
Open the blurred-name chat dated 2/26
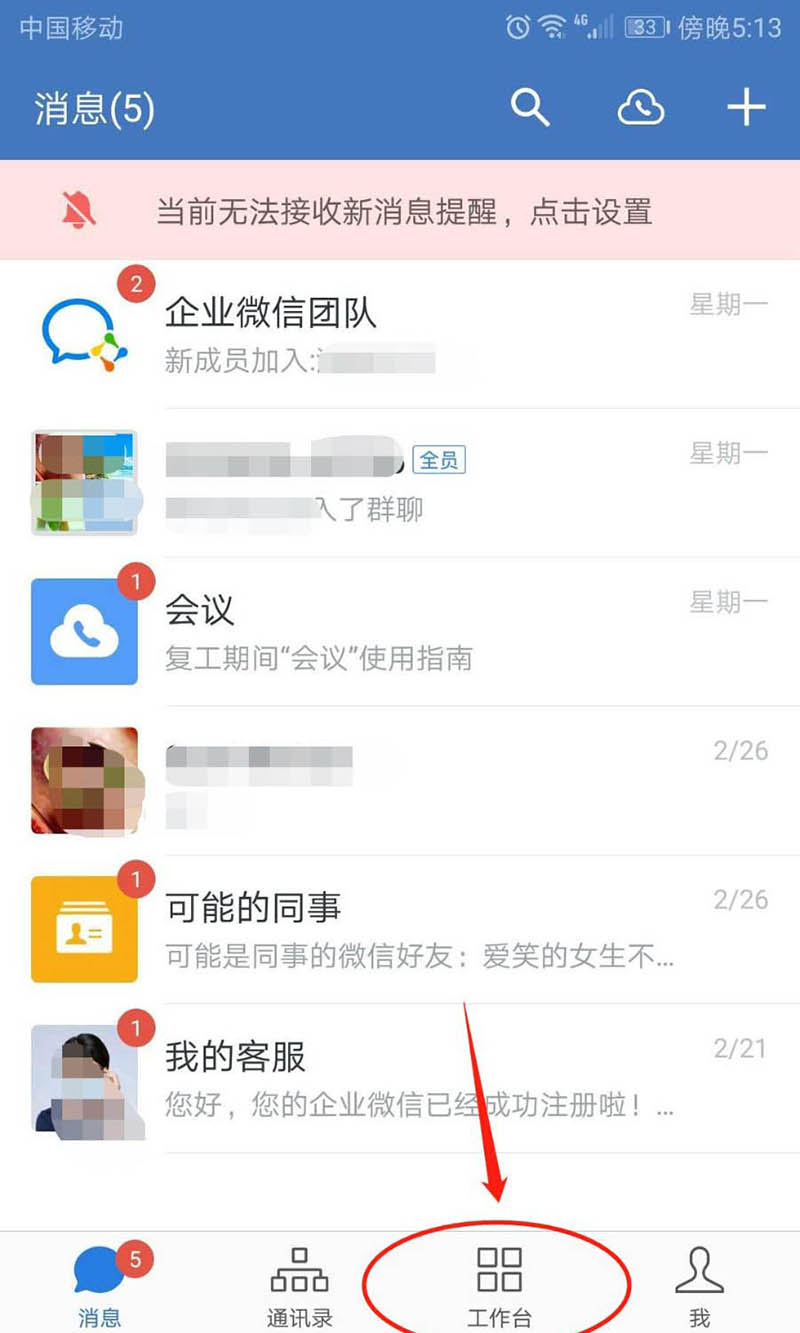[x=400, y=780]
